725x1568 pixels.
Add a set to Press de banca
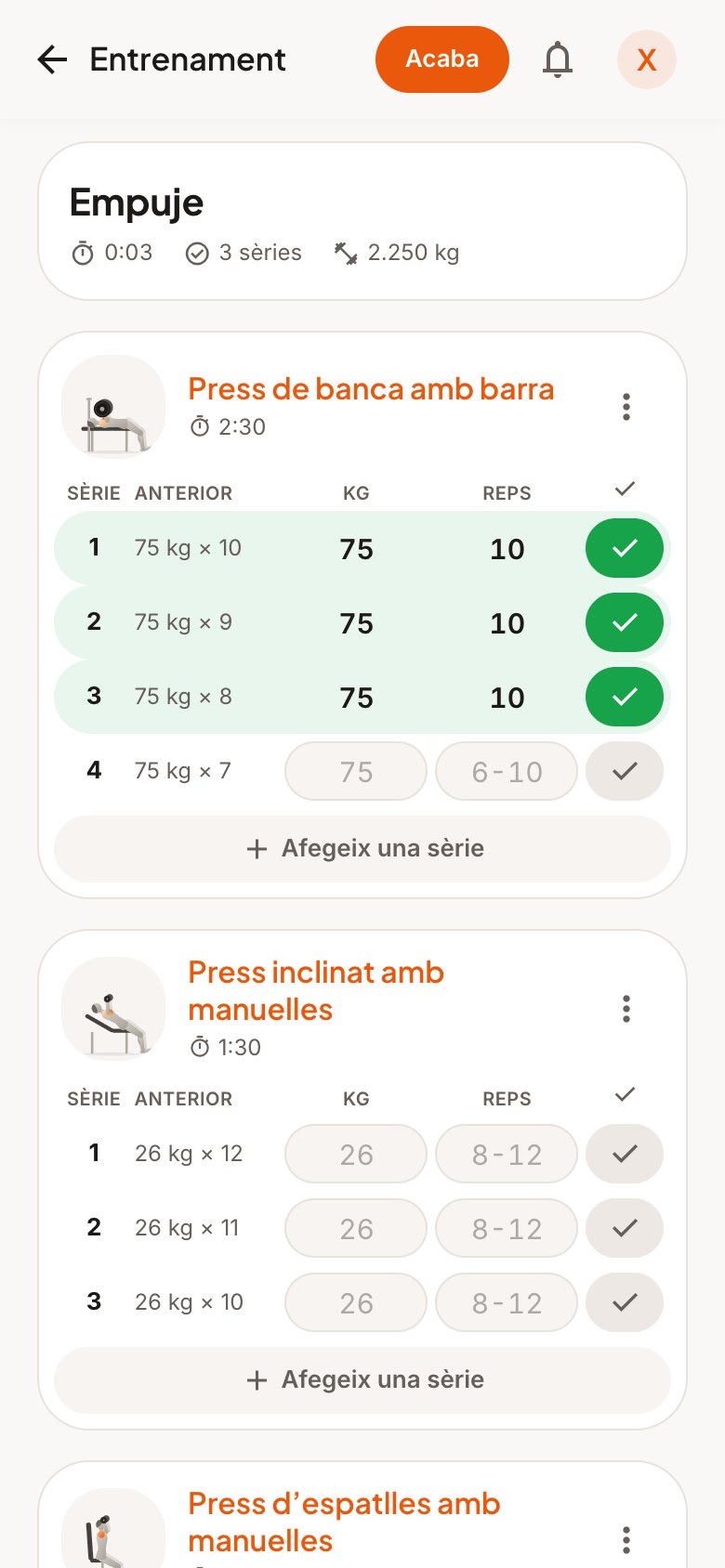pyautogui.click(x=362, y=849)
